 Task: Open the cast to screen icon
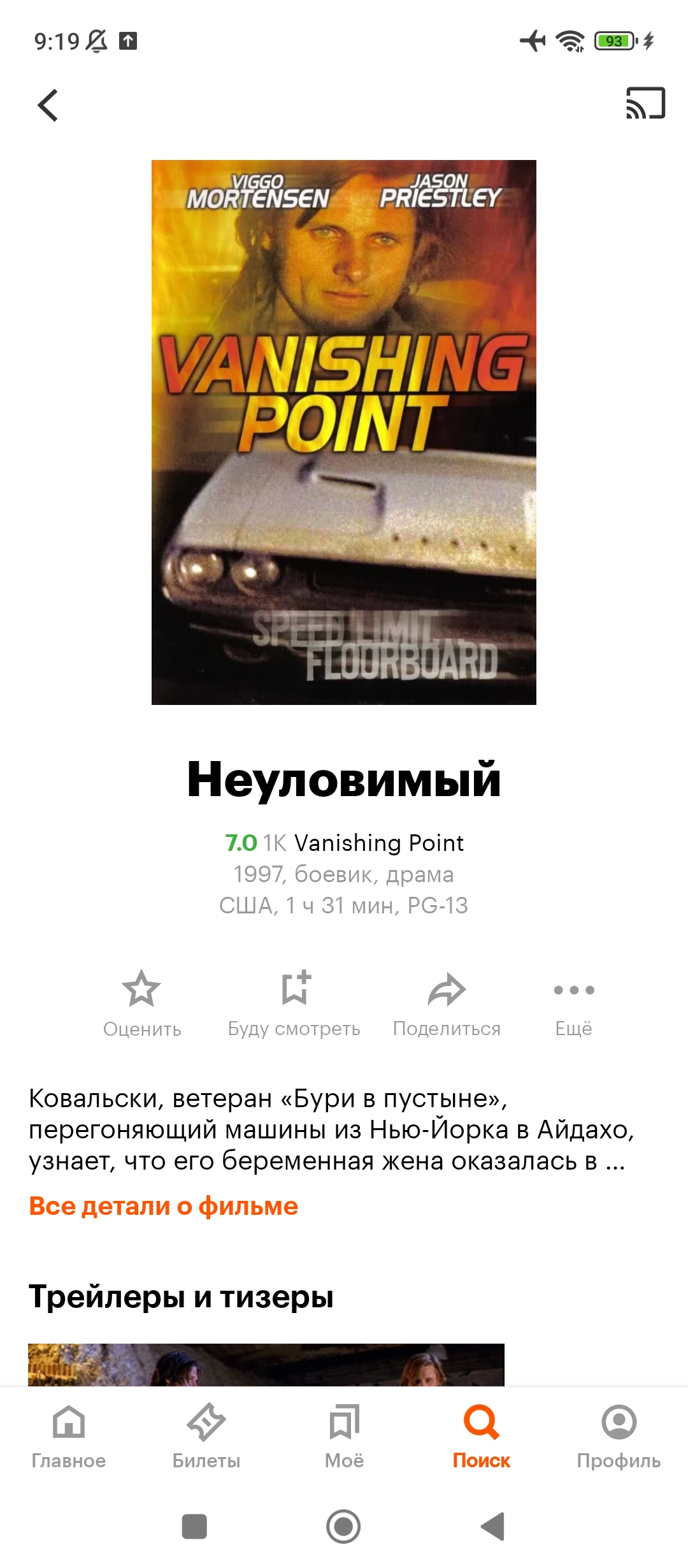(645, 103)
